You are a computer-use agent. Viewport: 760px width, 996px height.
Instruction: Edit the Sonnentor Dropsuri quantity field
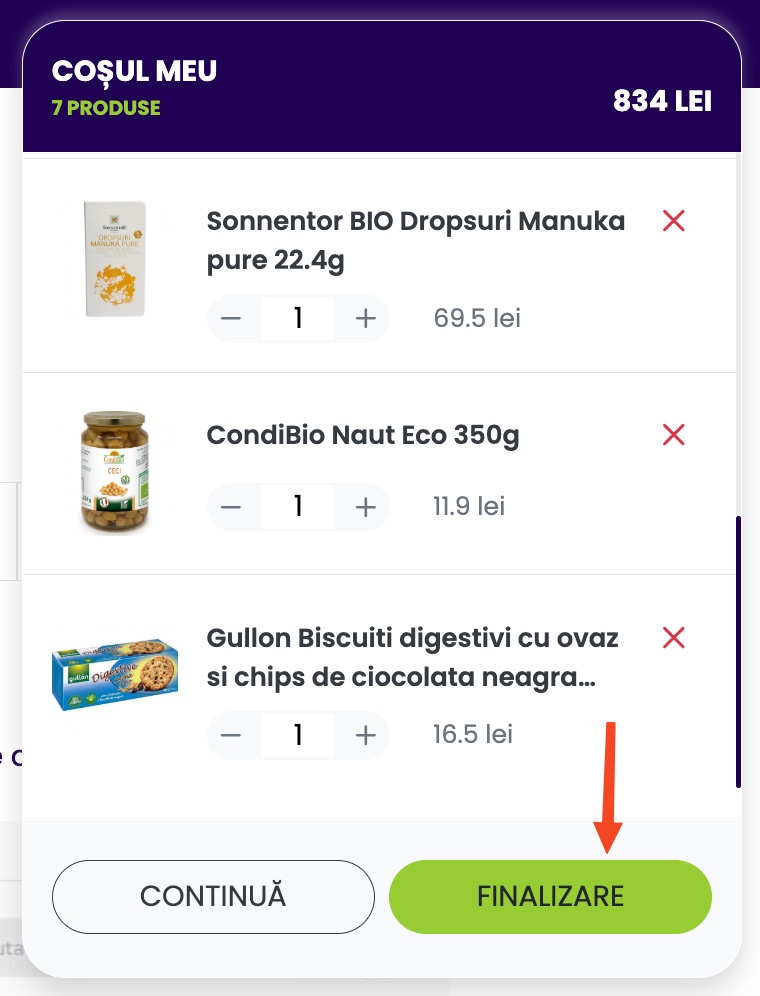298,319
